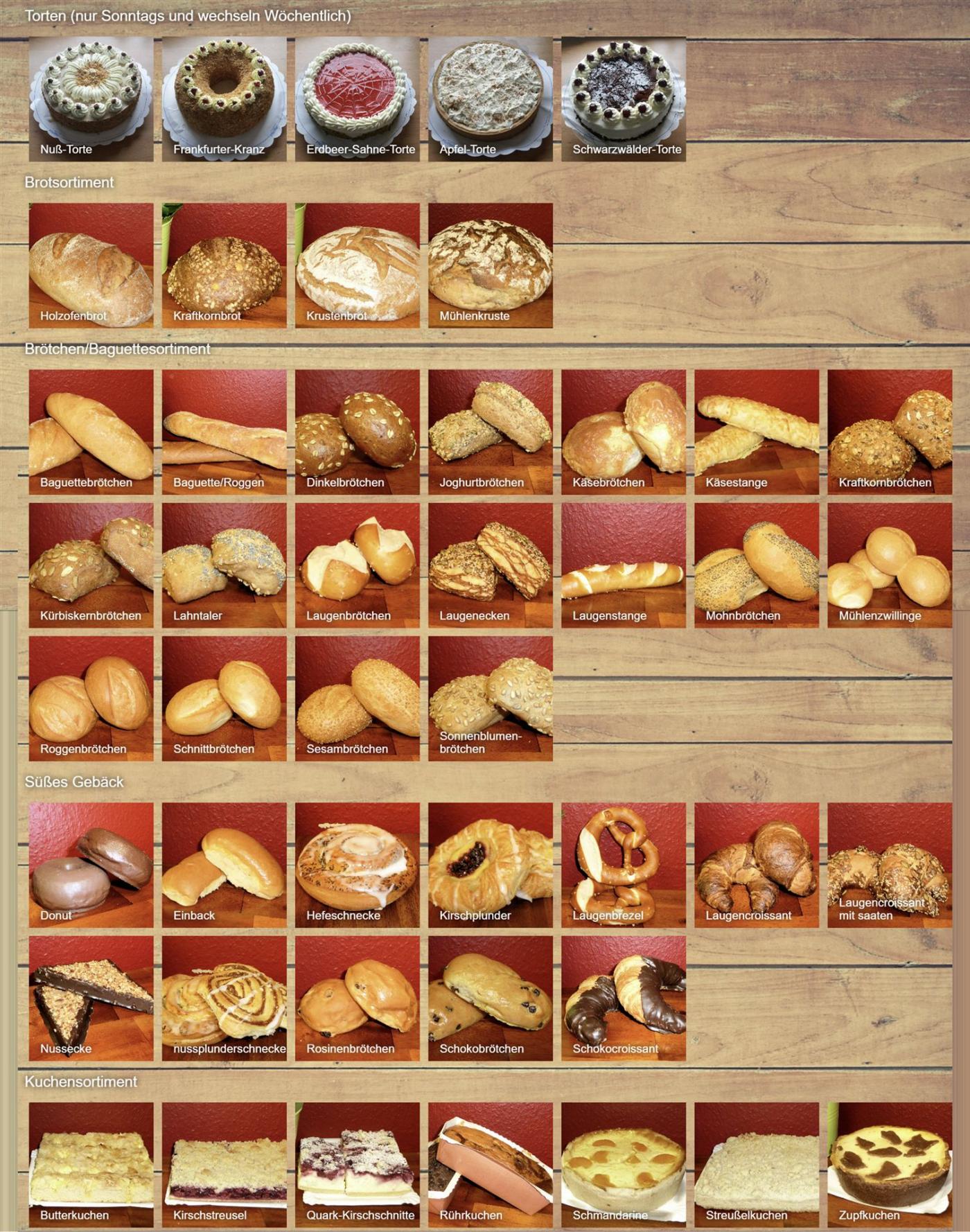Open the Sonnenblumenbrötchen tile
The height and width of the screenshot is (1232, 970).
point(490,698)
